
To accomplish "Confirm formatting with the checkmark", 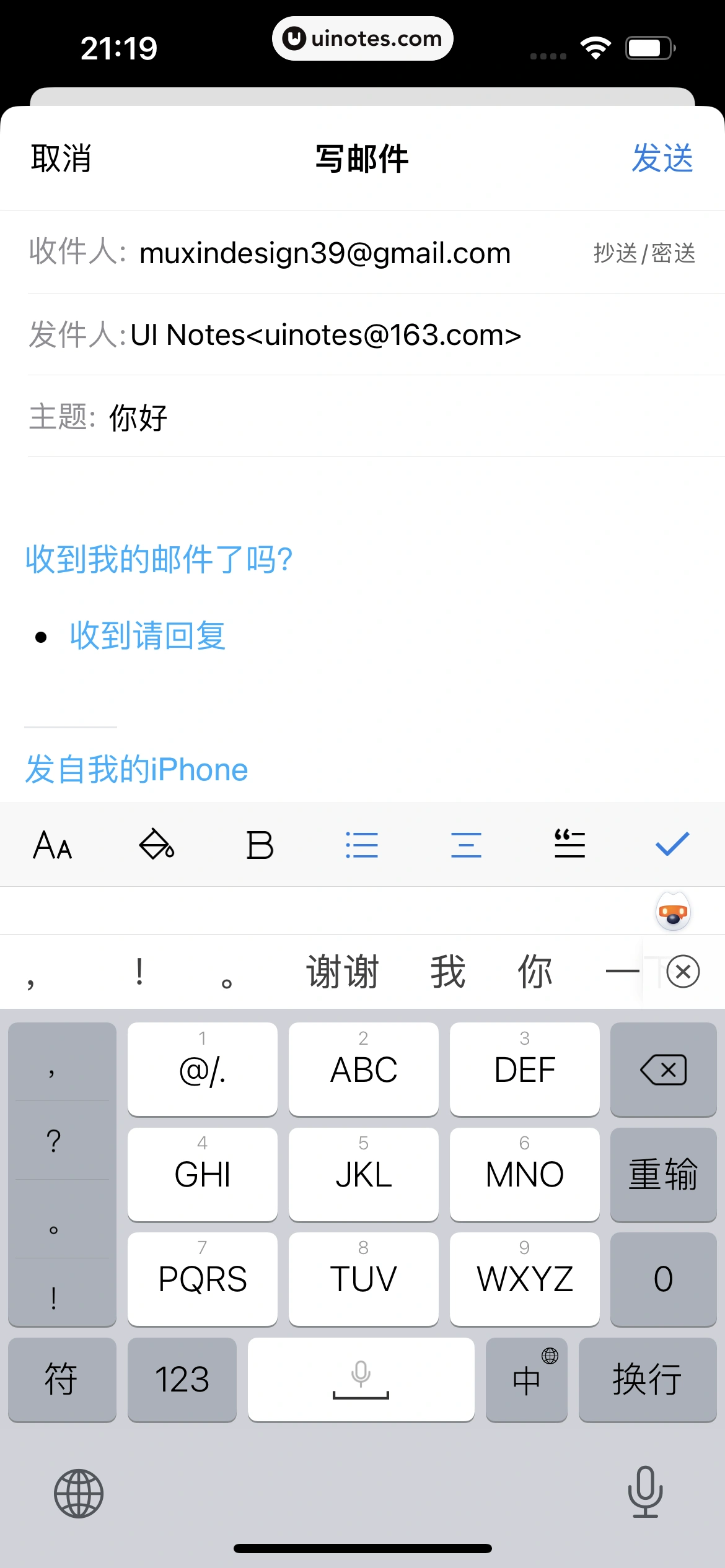I will point(672,845).
